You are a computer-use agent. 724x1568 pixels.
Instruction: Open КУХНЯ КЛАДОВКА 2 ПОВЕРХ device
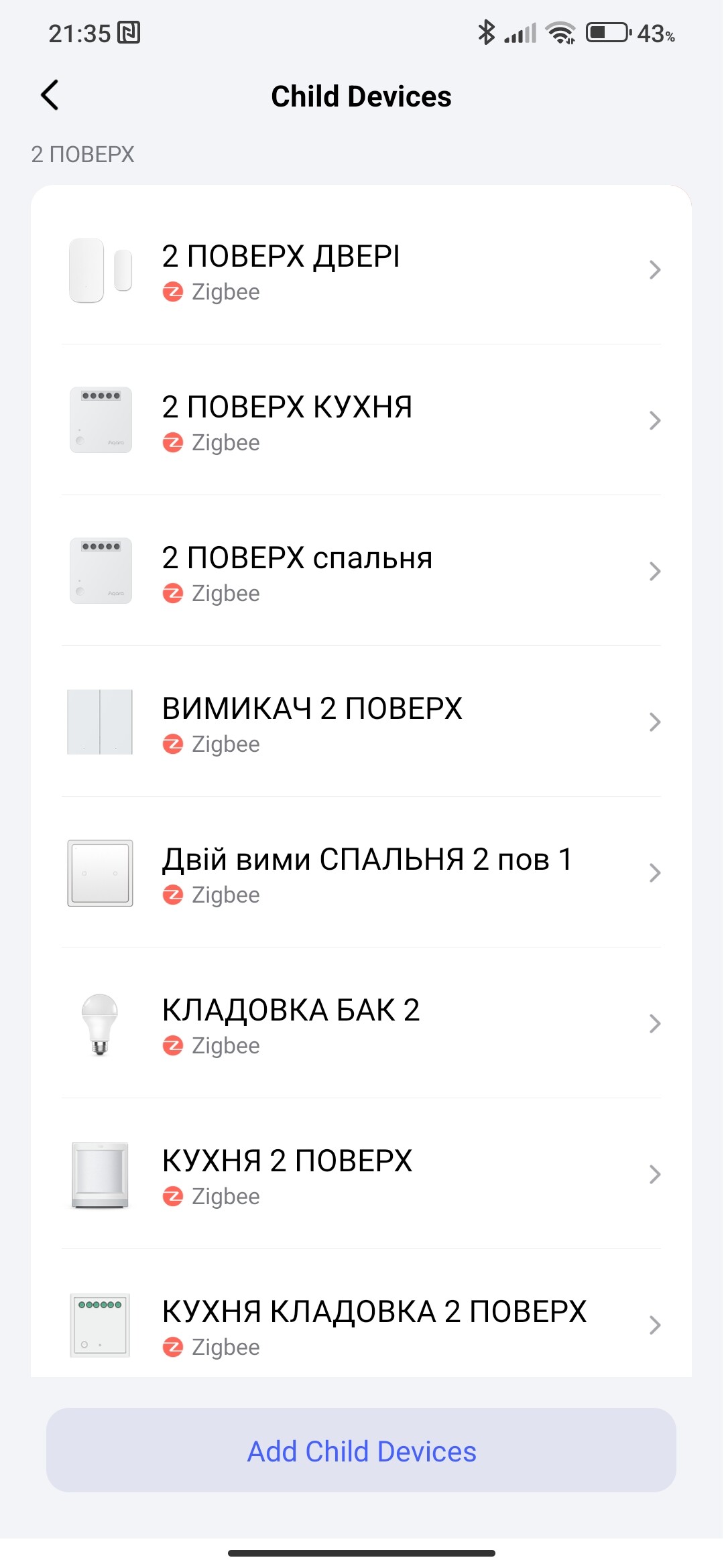pos(361,1325)
